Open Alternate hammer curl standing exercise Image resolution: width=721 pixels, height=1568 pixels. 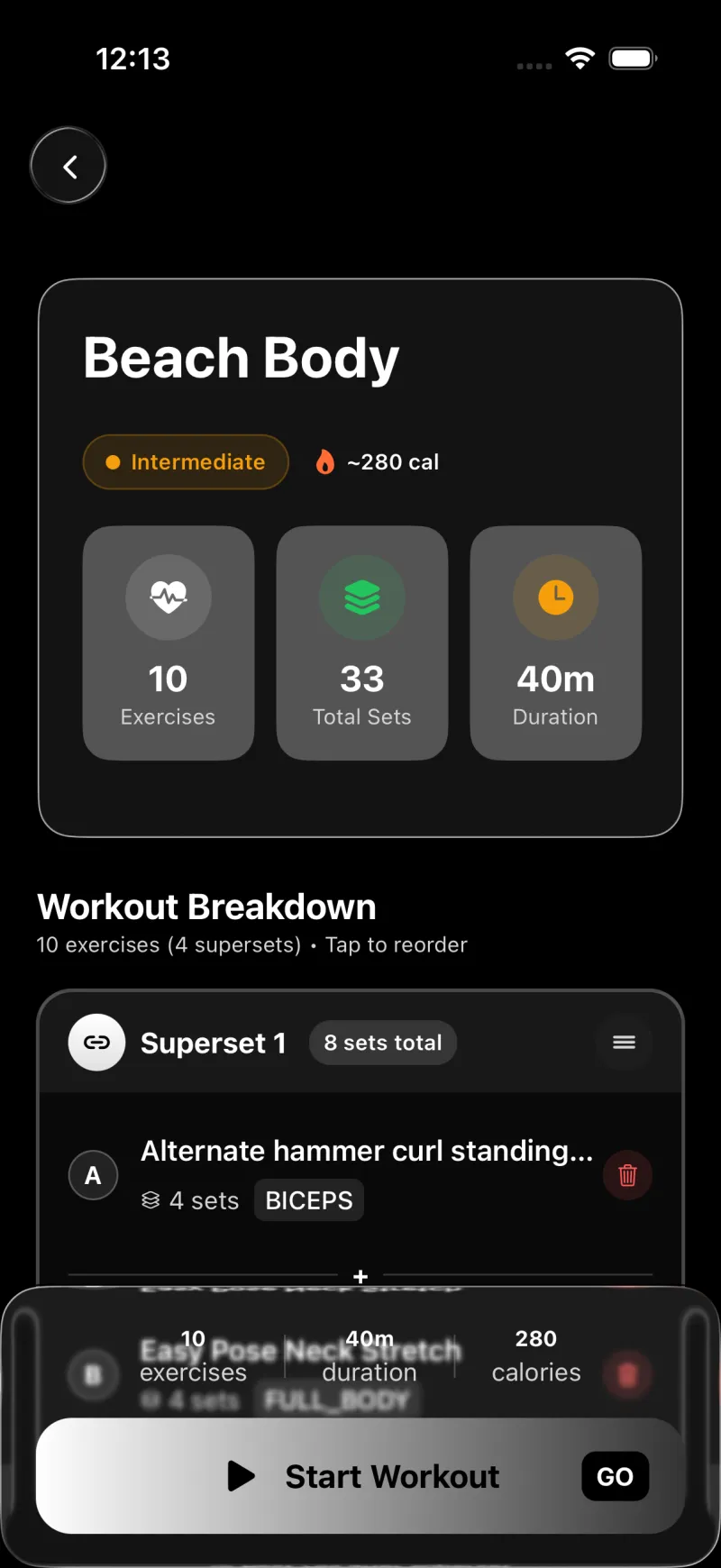click(366, 1152)
